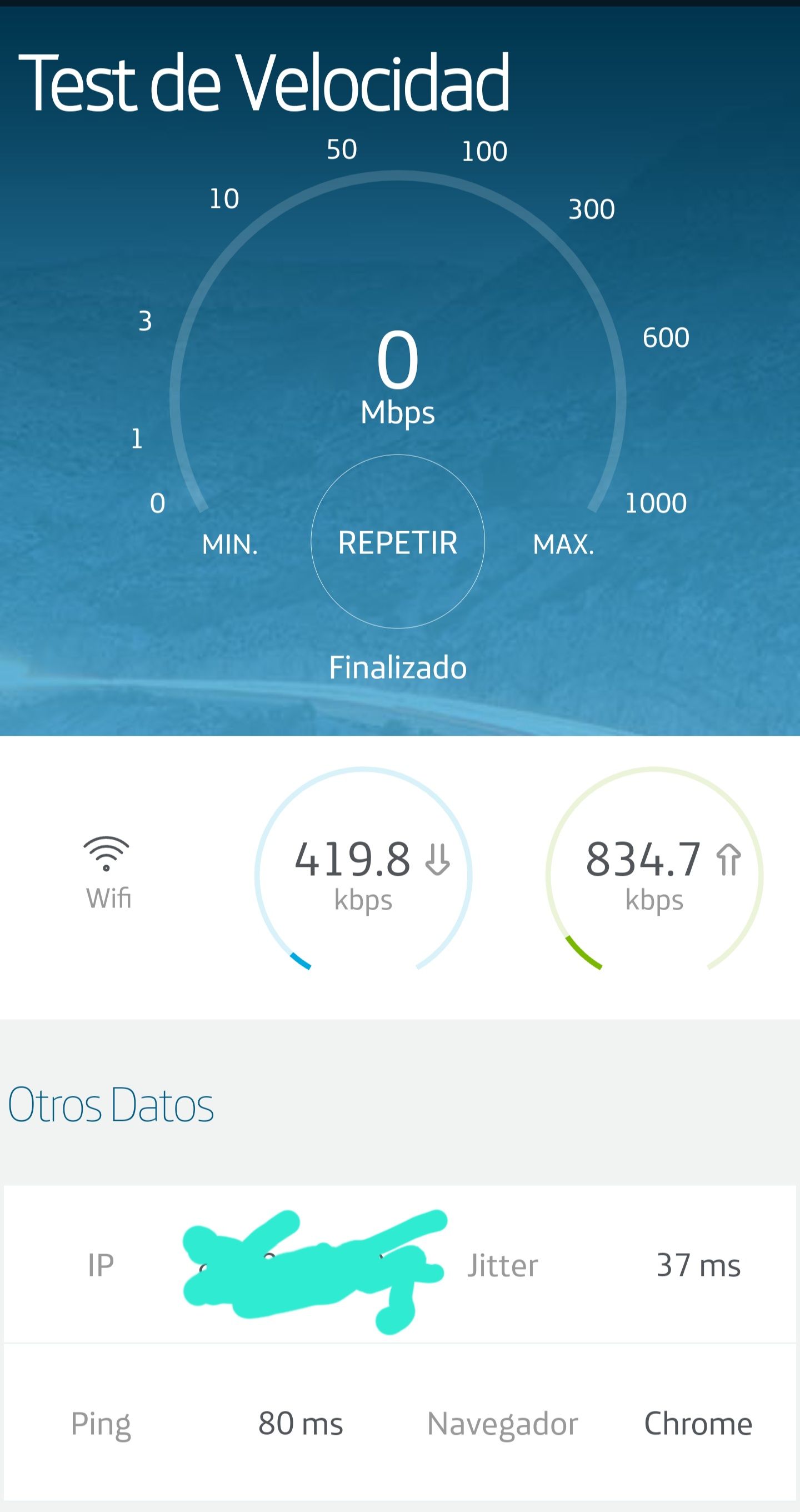Select the Finalizado status text
The width and height of the screenshot is (800, 1512).
point(398,666)
